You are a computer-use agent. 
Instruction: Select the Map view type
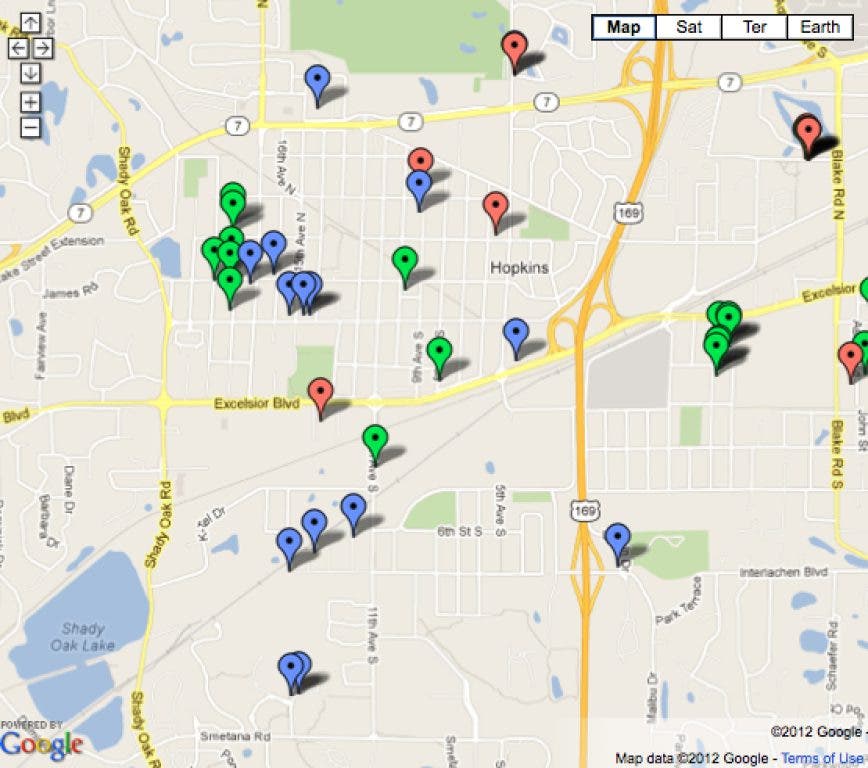pyautogui.click(x=623, y=27)
